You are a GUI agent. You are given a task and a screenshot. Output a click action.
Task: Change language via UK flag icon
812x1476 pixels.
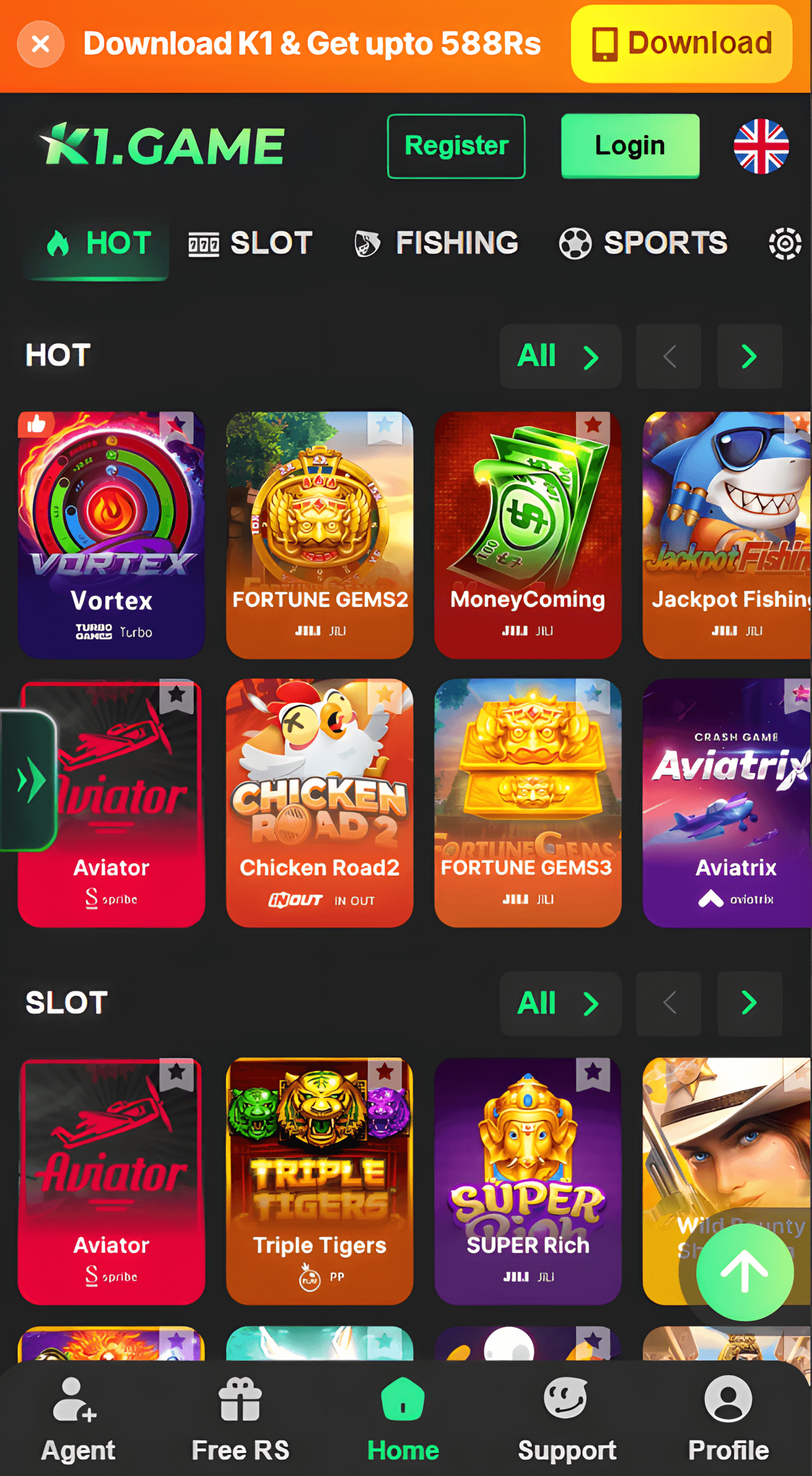(760, 146)
